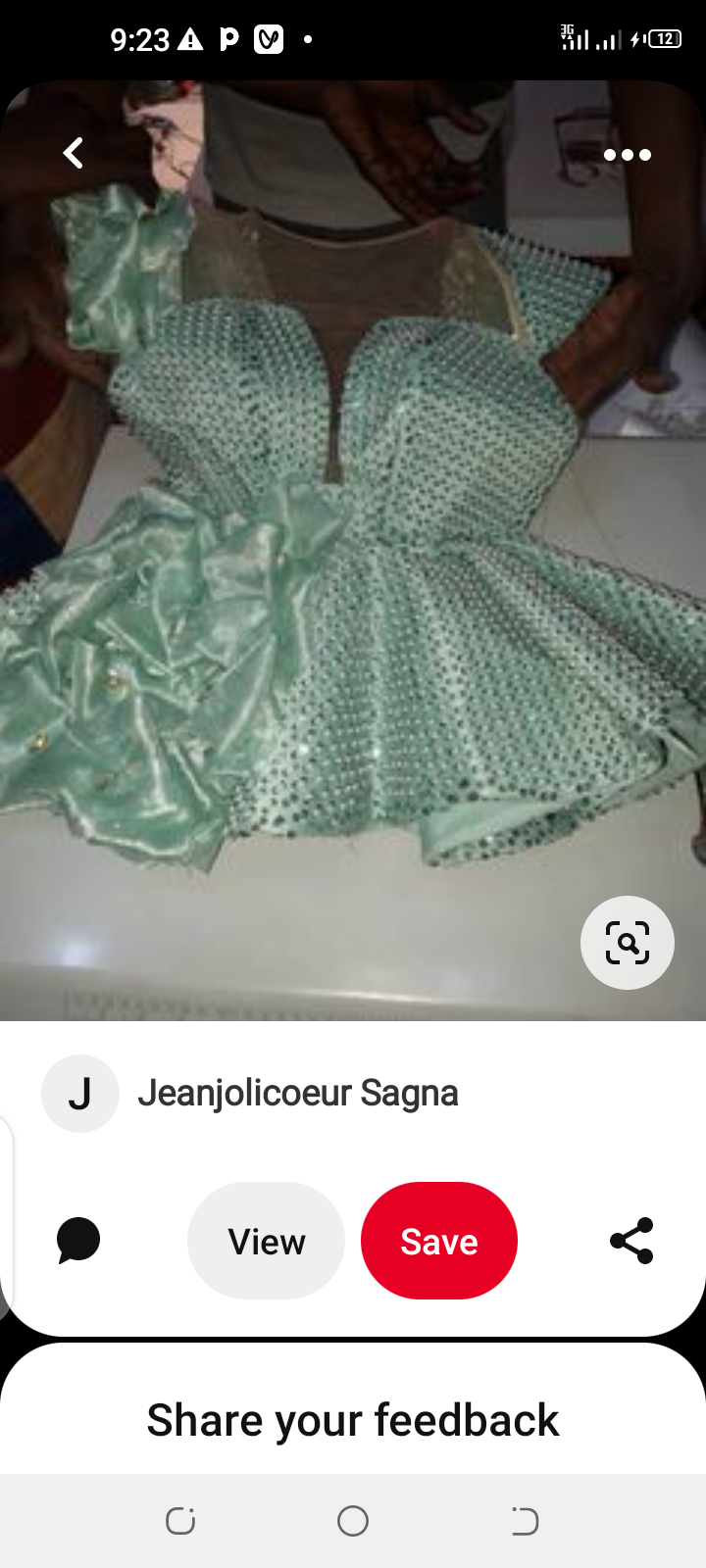Open Jeanjolicoeur Sagna's profile
Viewport: 706px width, 1568px height.
coord(298,1094)
